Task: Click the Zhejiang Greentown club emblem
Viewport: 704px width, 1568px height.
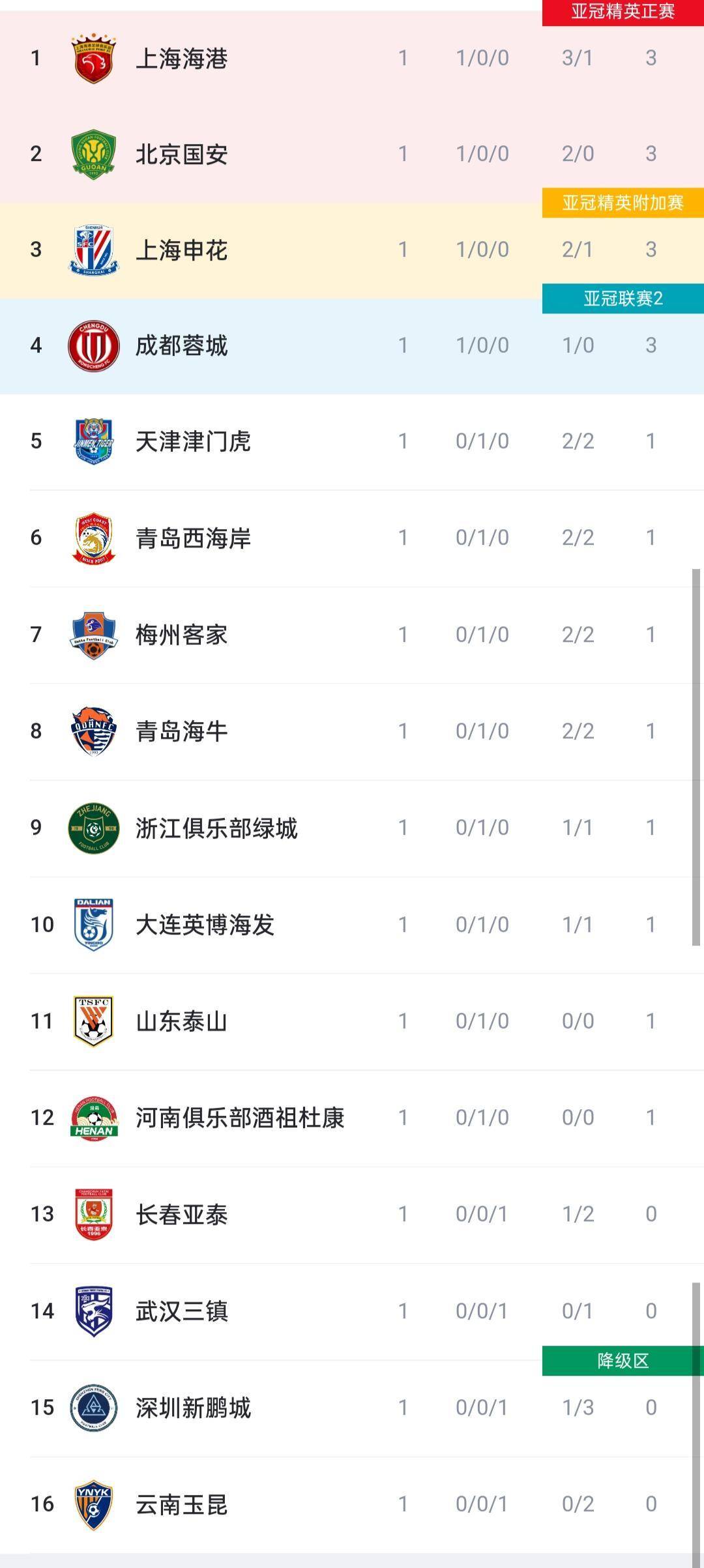Action: (x=91, y=828)
